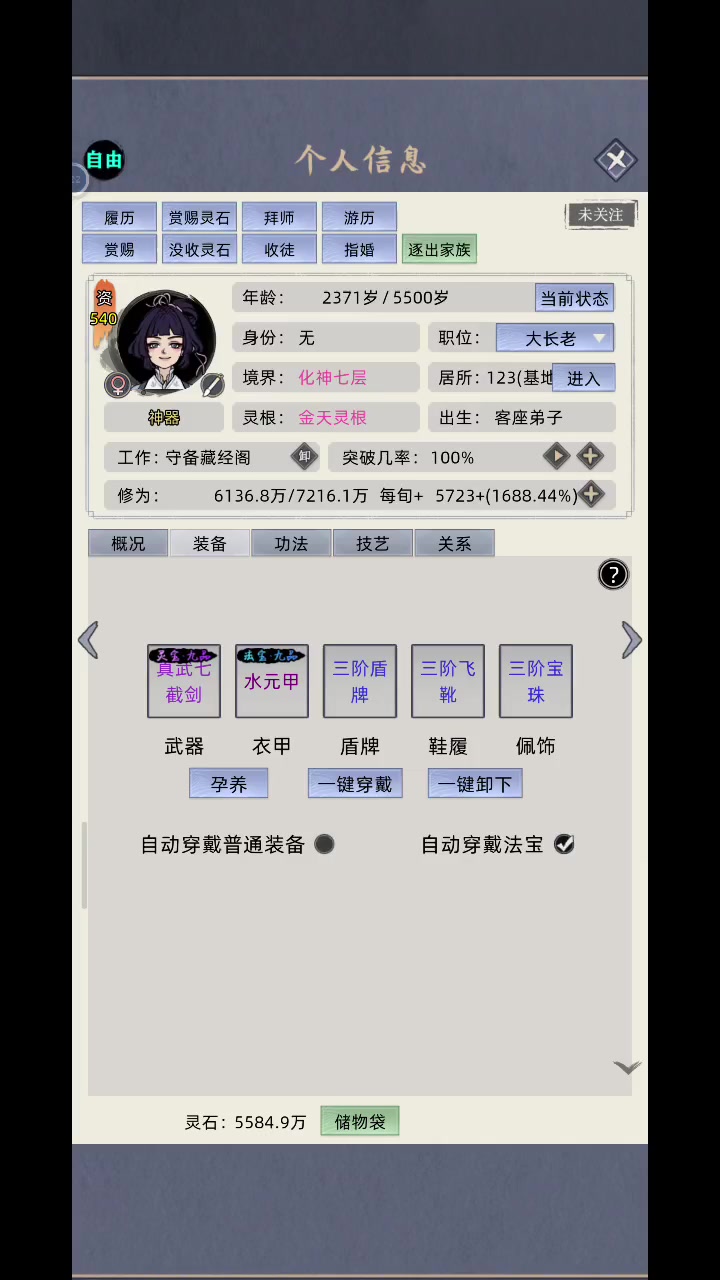Open the question mark help icon

613,574
